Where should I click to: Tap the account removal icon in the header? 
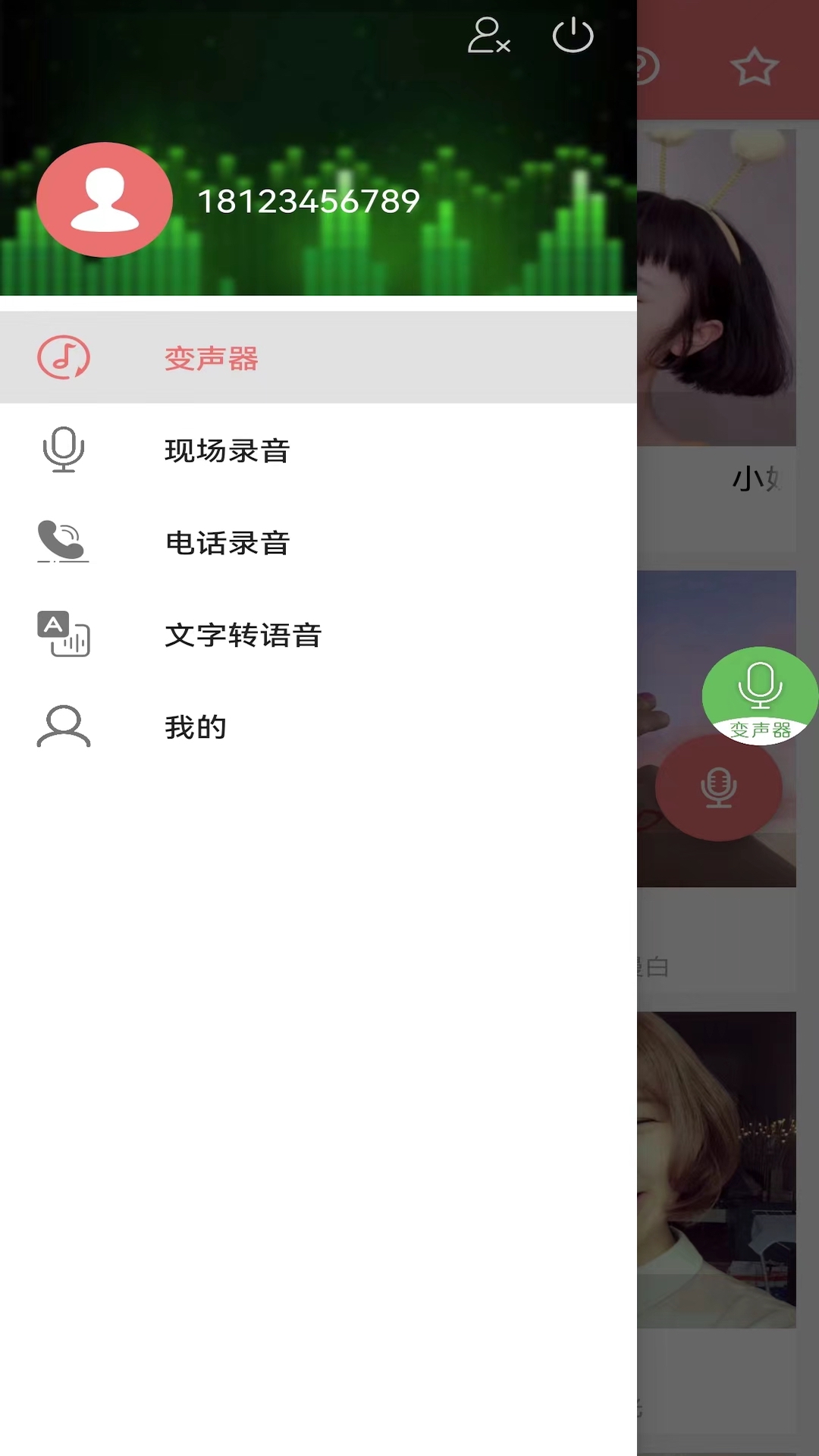(x=489, y=36)
